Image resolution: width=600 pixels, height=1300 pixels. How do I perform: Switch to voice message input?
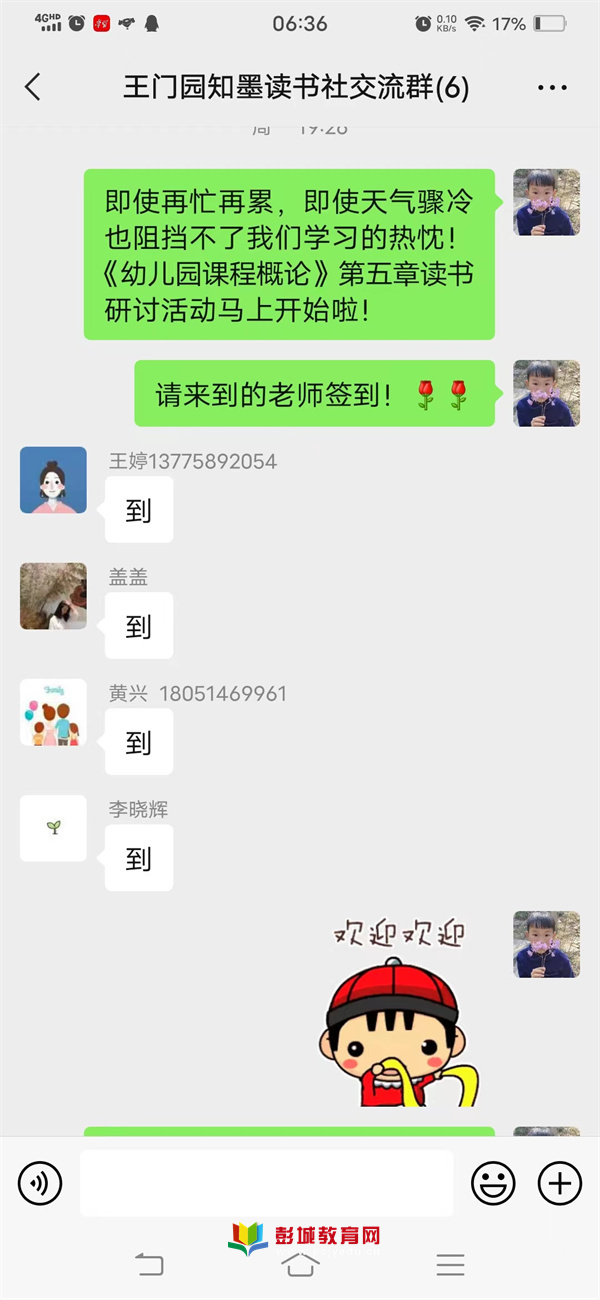click(40, 1184)
